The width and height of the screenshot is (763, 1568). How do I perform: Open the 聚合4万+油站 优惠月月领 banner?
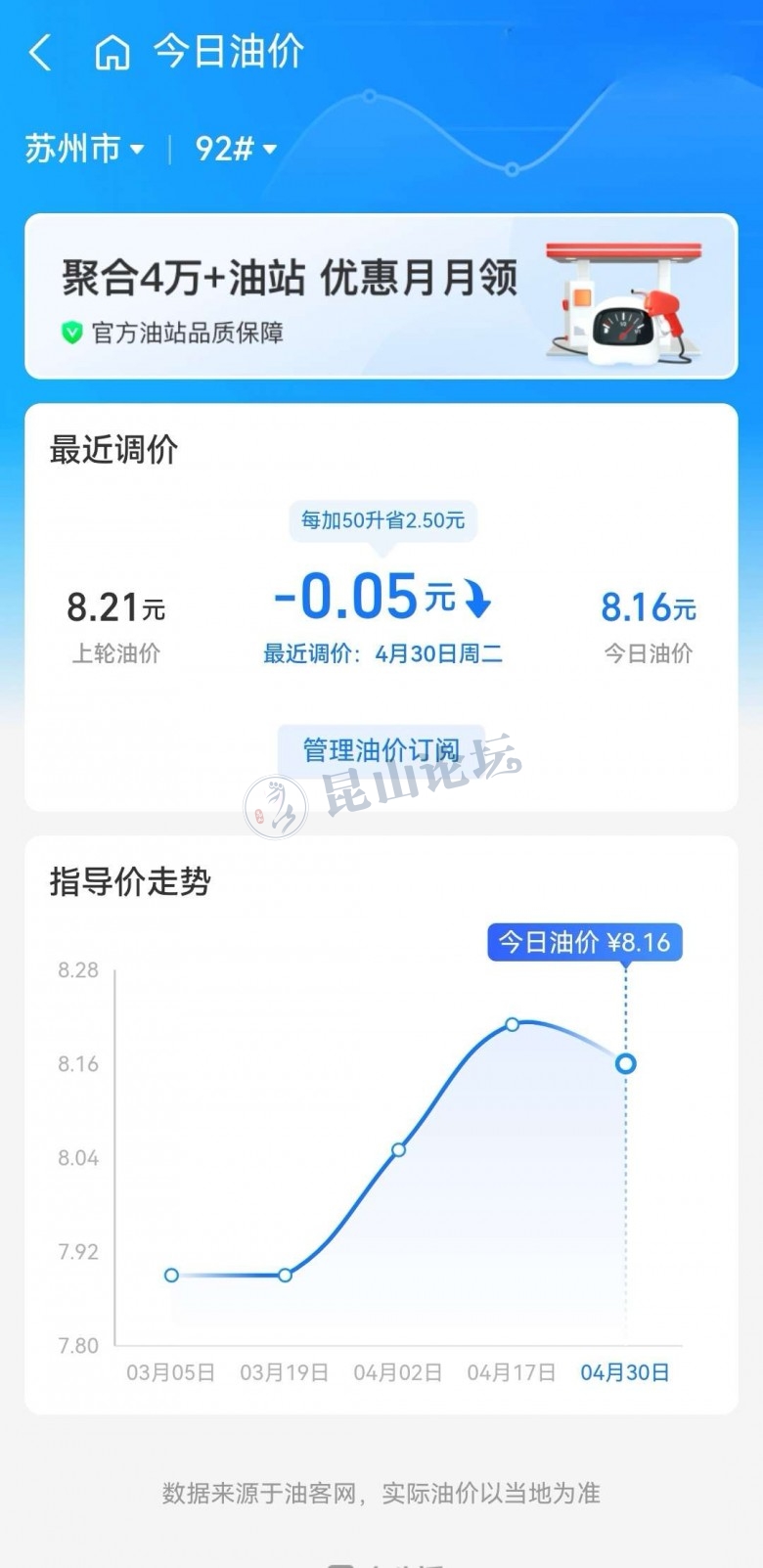point(381,296)
